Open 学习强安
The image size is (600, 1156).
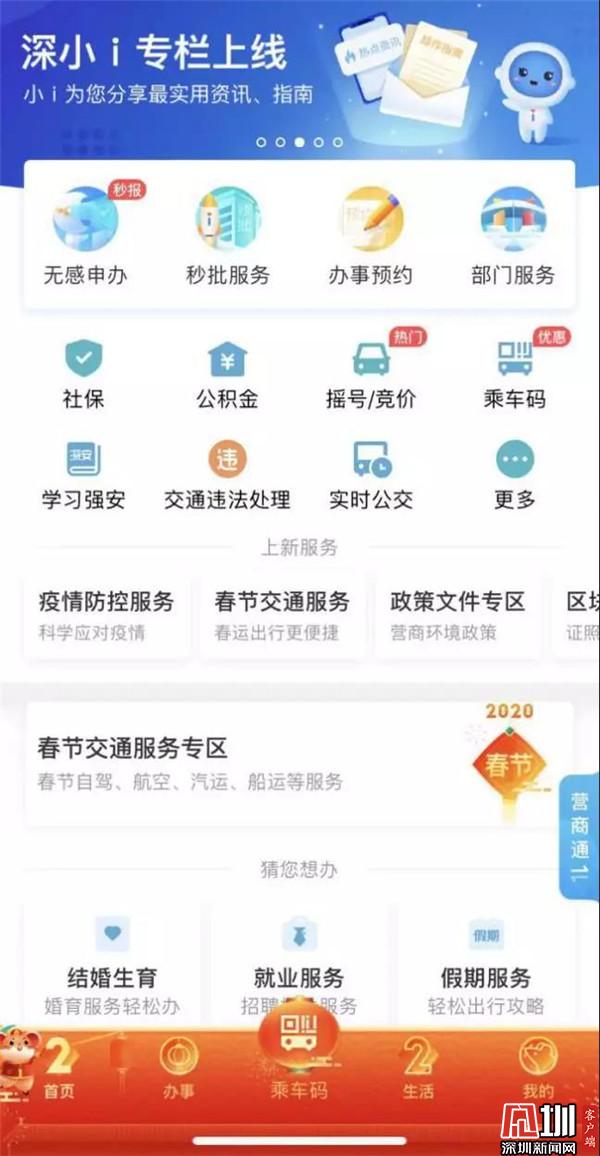click(84, 474)
